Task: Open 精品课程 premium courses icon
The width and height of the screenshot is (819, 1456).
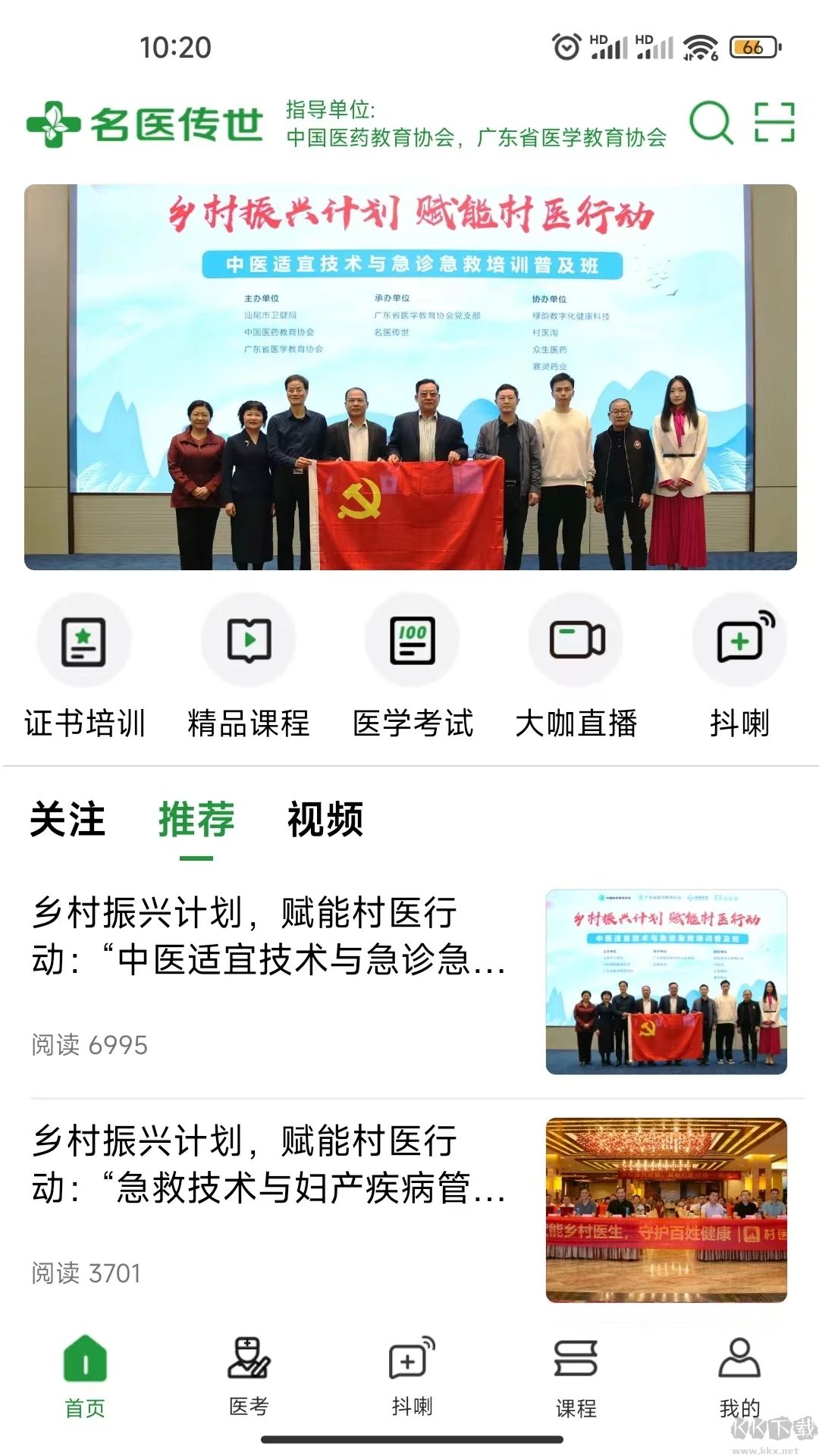Action: pyautogui.click(x=249, y=639)
